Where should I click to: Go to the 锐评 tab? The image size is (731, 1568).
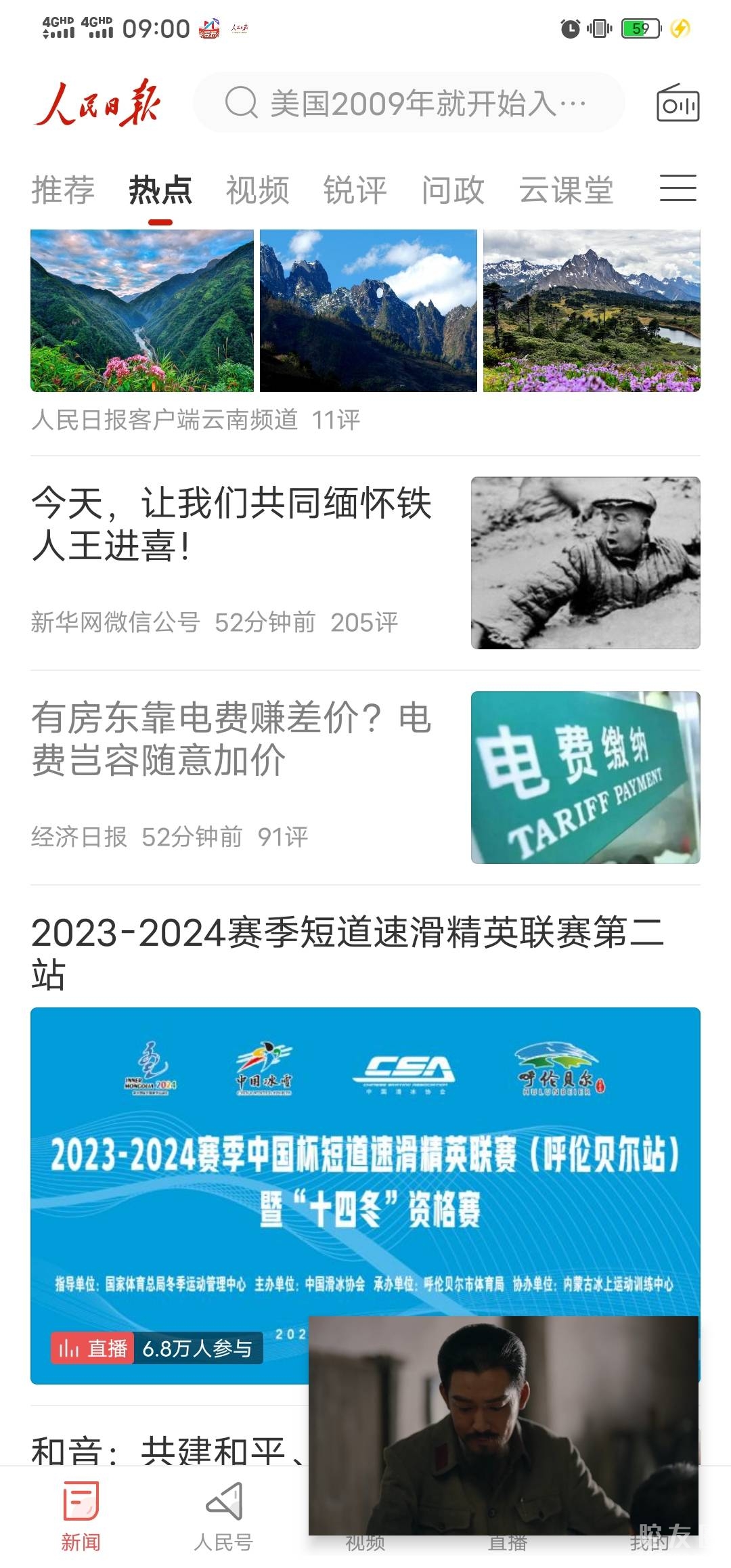coord(355,190)
